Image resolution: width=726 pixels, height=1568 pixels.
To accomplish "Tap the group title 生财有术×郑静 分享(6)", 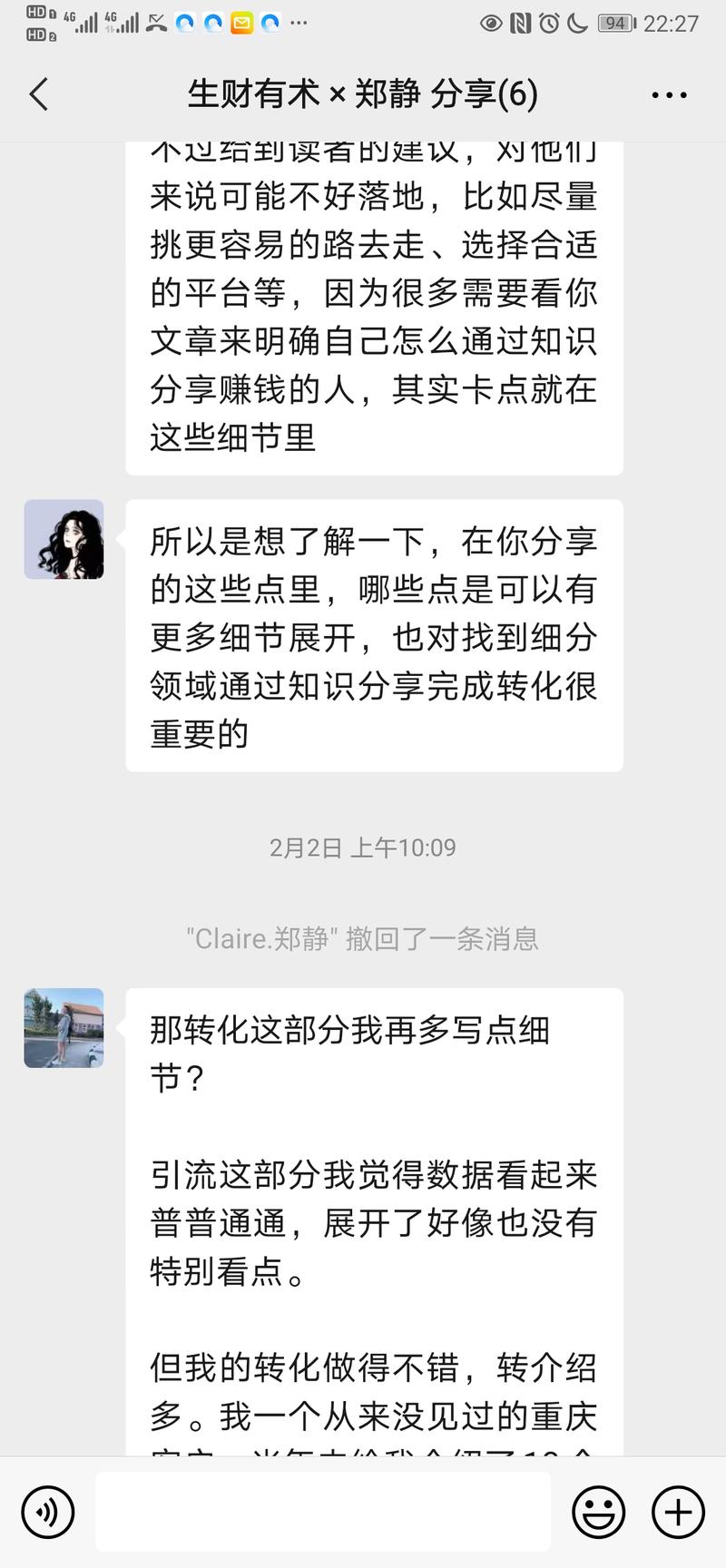I will (363, 93).
